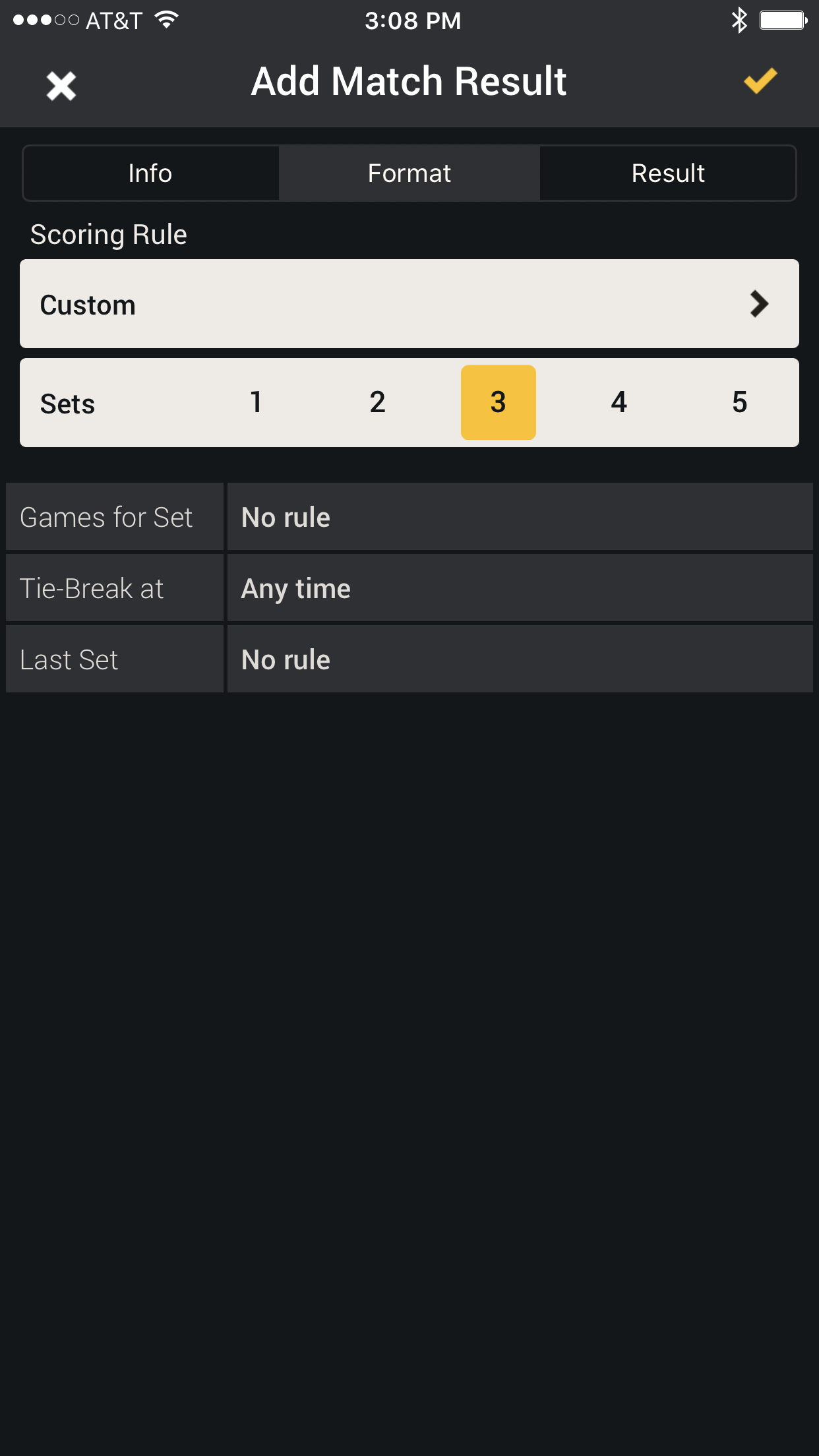Select the Format tab
819x1456 pixels.
pyautogui.click(x=409, y=173)
